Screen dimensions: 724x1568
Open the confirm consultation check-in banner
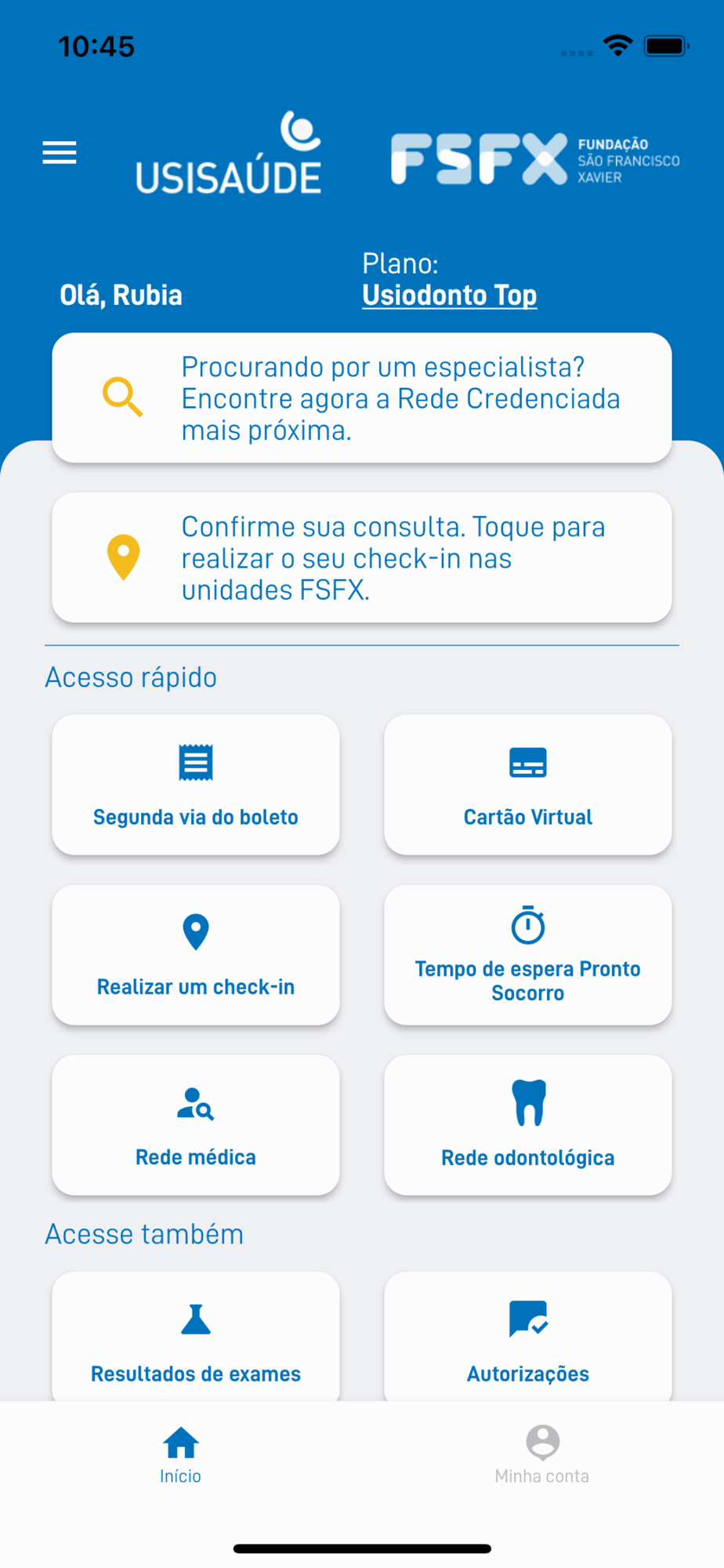(x=361, y=557)
